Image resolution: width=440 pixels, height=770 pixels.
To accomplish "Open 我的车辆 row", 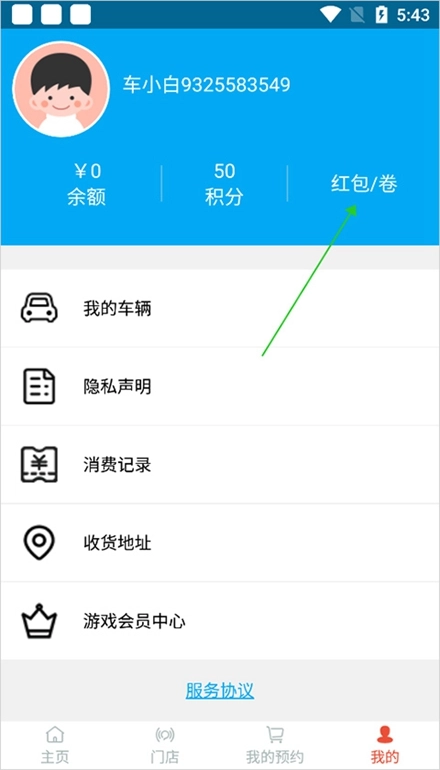I will click(220, 309).
